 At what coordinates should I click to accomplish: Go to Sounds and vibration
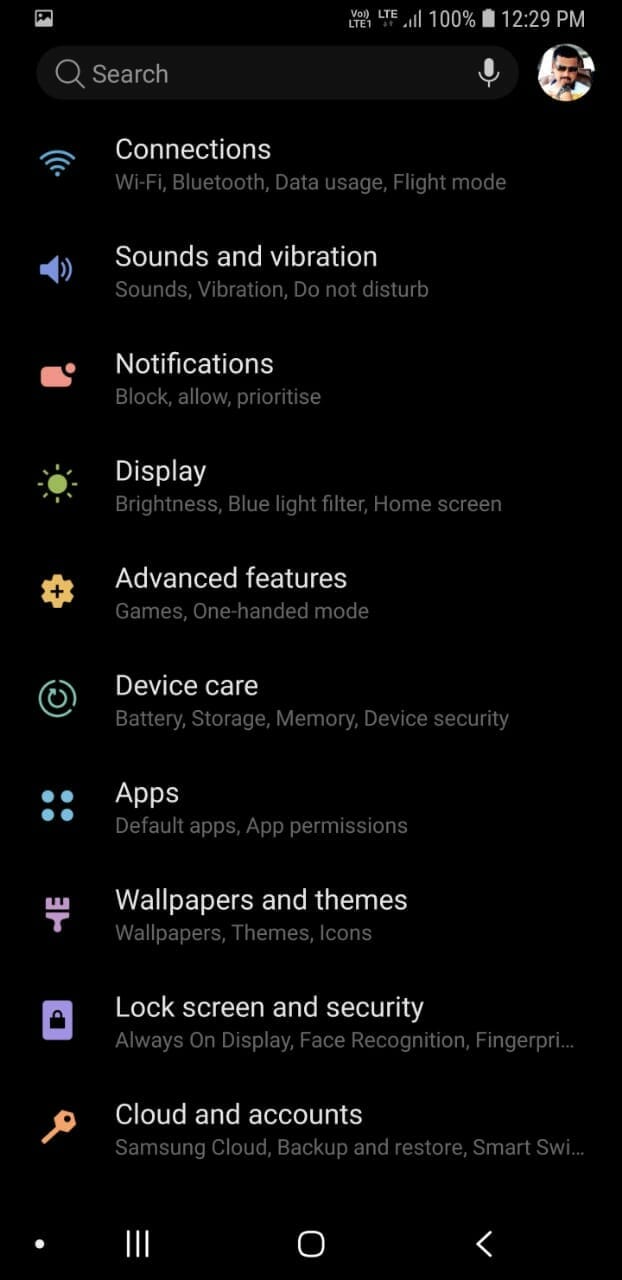(310, 271)
